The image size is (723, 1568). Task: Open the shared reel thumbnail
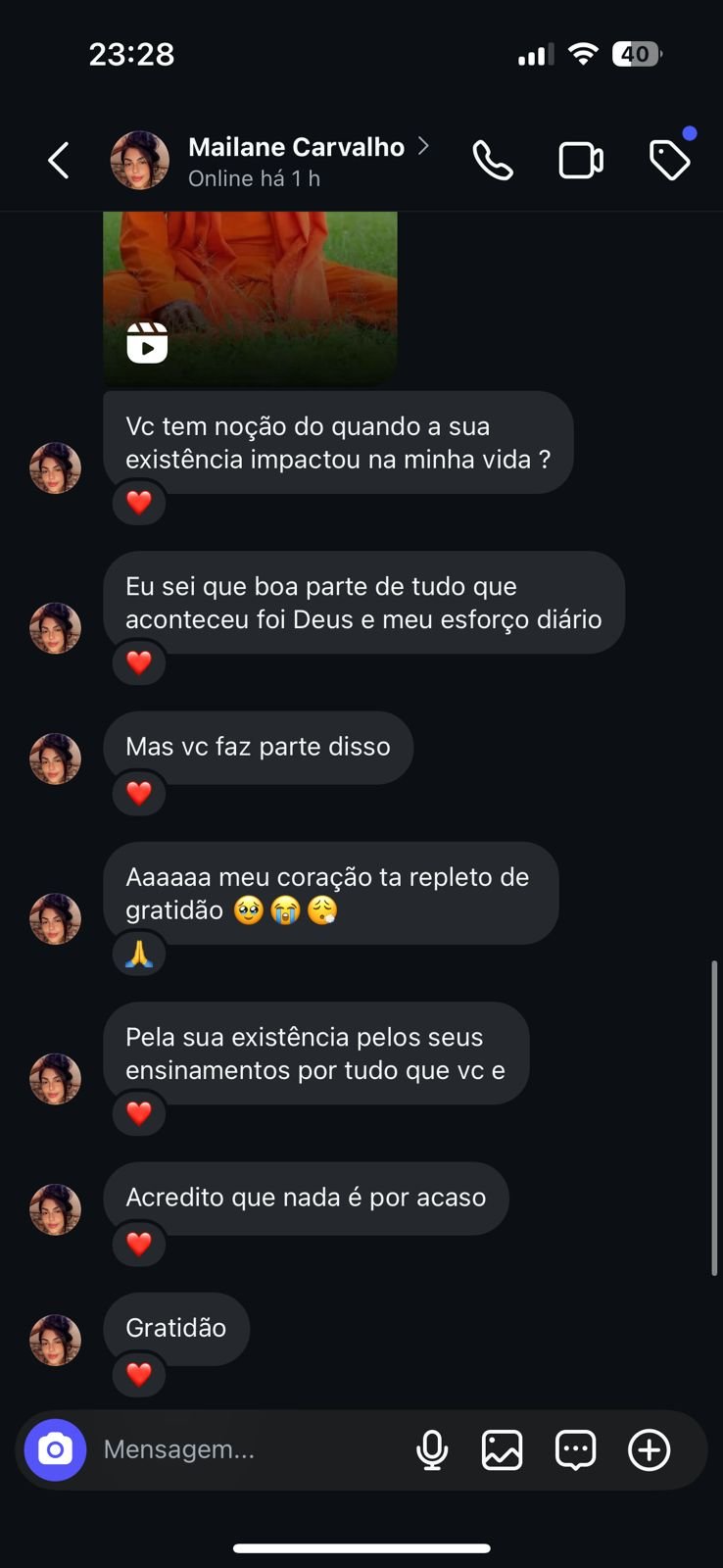250,294
